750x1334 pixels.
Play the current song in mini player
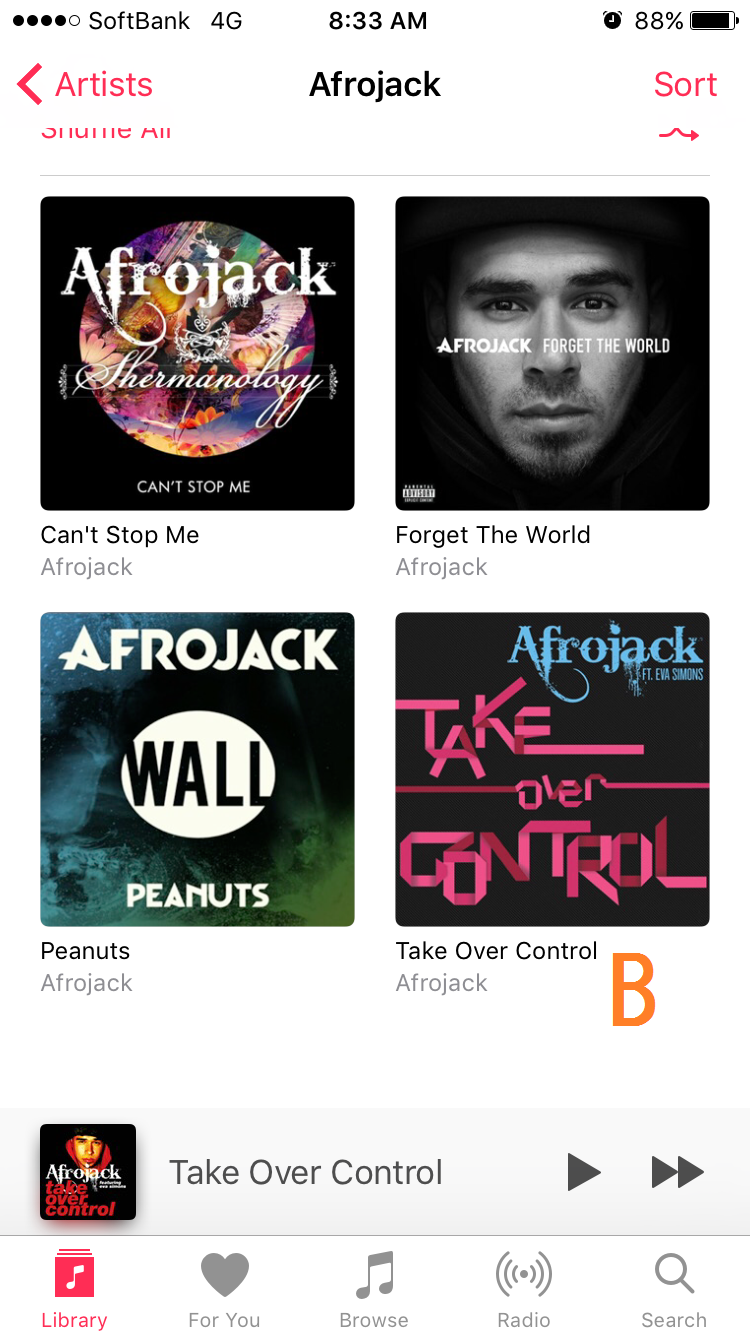(x=583, y=1171)
